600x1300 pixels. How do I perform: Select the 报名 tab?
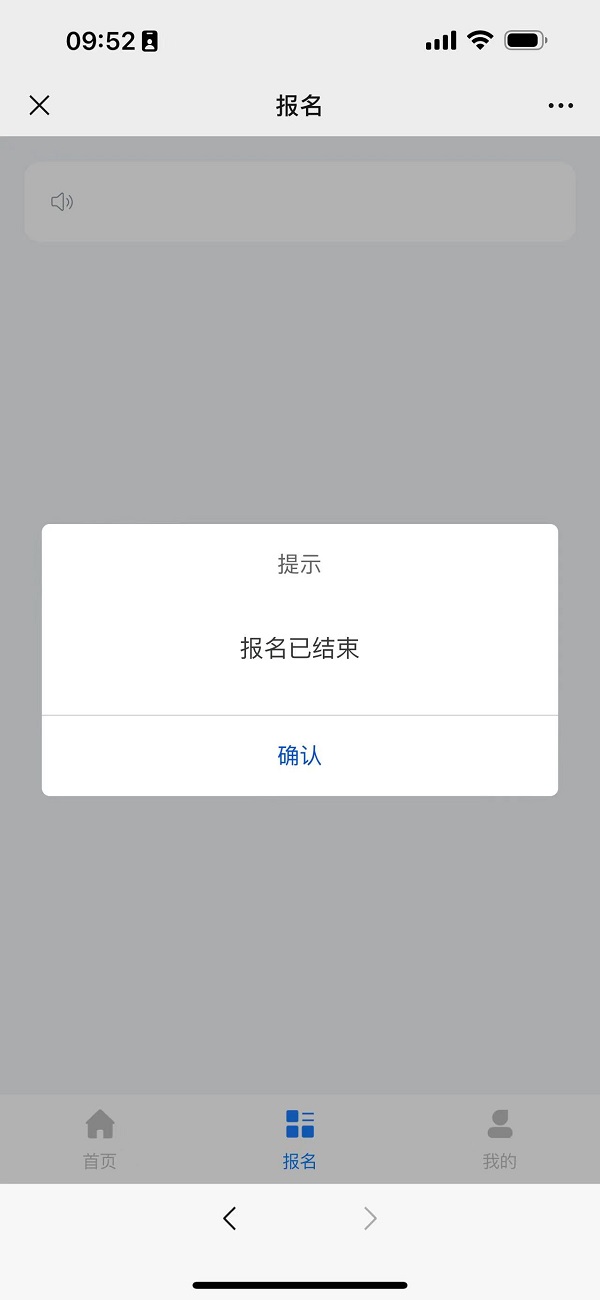coord(300,1139)
